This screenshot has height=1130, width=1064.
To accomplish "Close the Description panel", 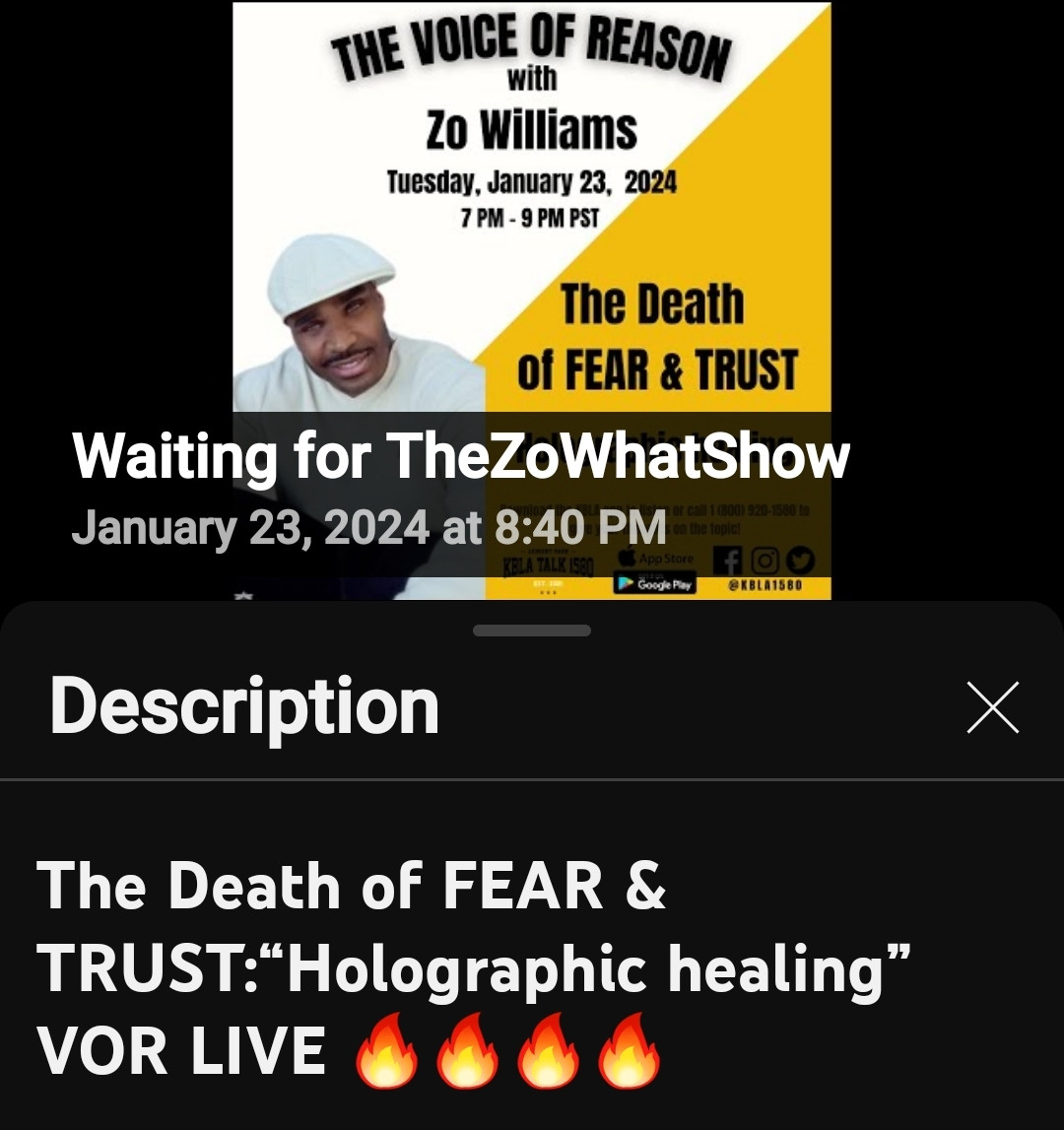I will pos(992,707).
